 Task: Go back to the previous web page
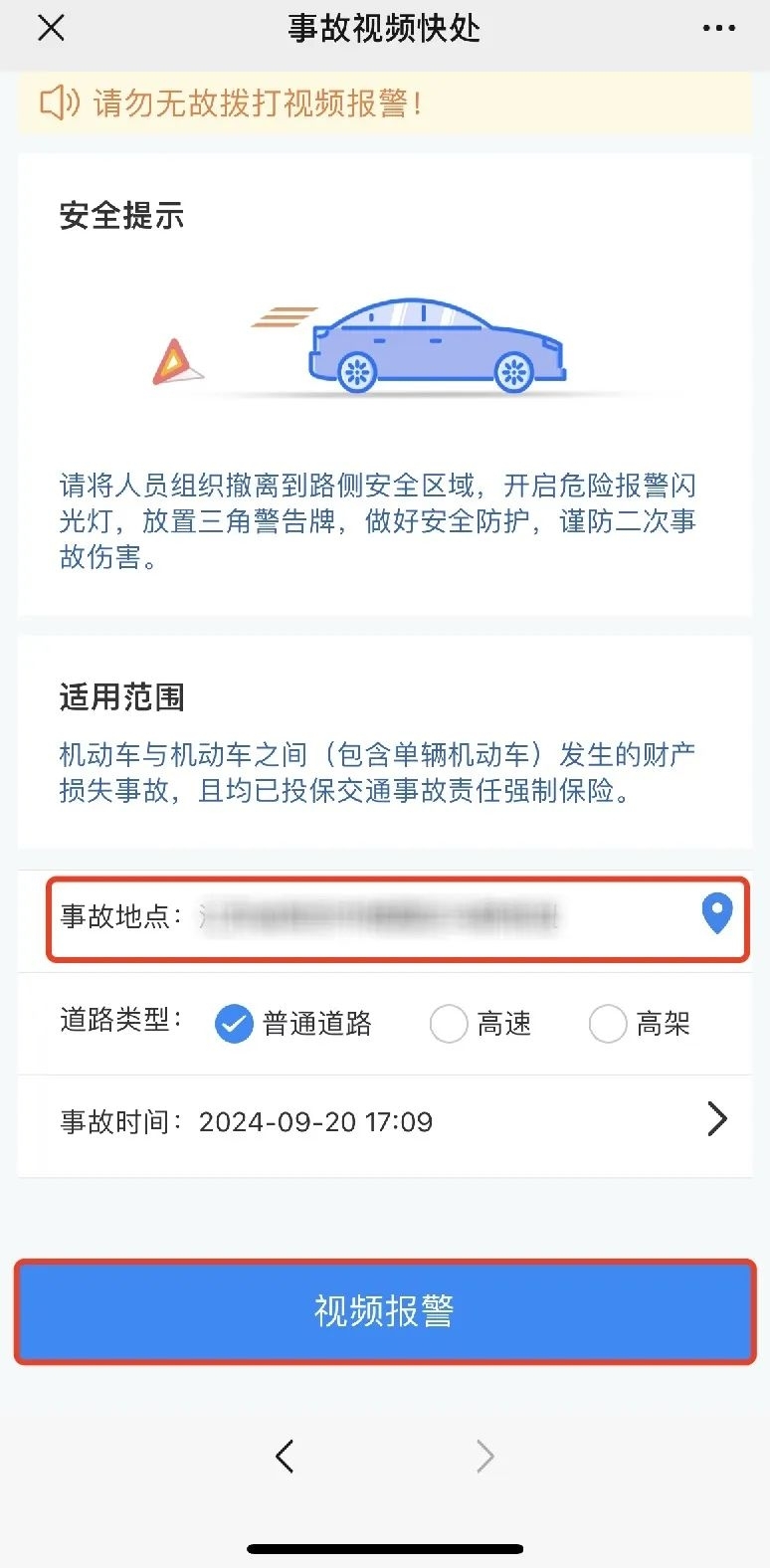pyautogui.click(x=285, y=1457)
